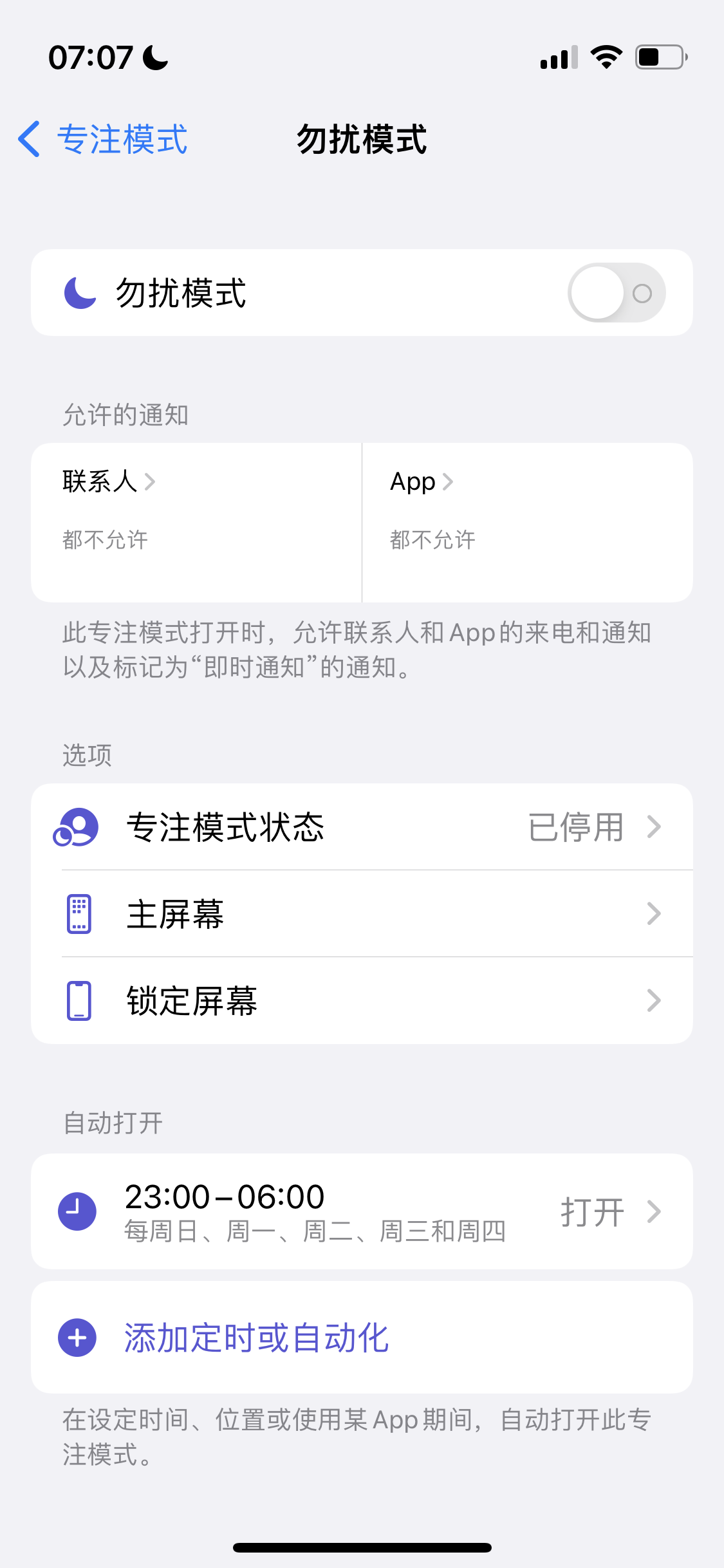Open 专注模式状态 options
Screen dimensions: 724x1568
(x=362, y=827)
